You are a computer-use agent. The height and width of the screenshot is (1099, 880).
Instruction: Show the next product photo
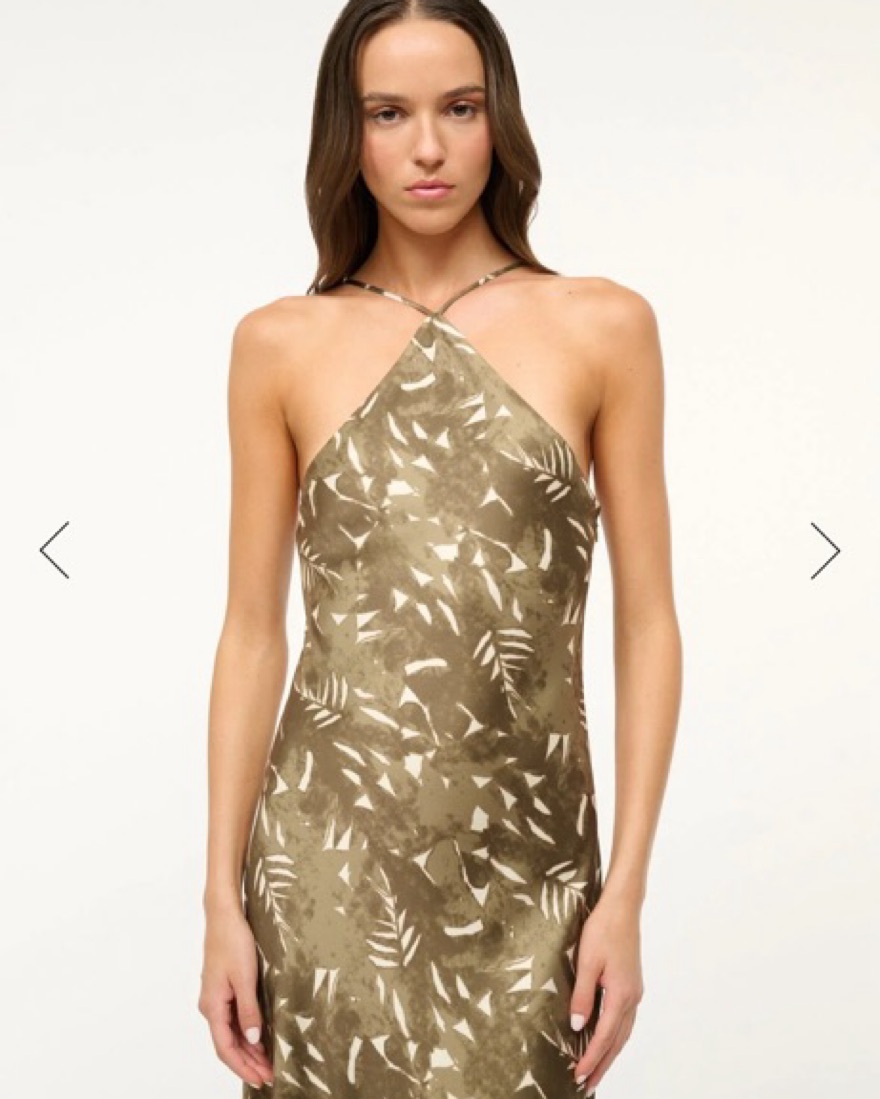point(825,550)
